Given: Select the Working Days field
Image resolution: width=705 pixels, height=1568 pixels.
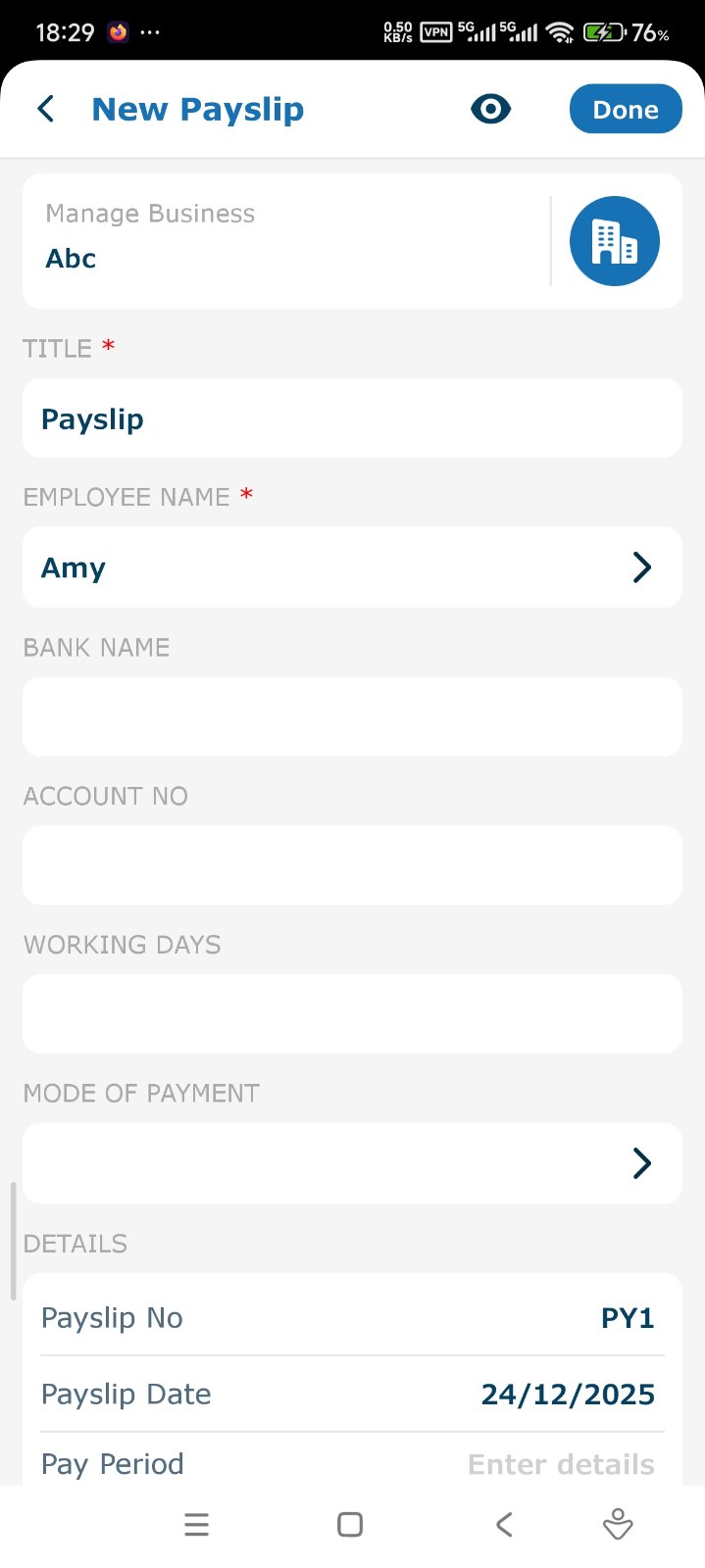Looking at the screenshot, I should [x=352, y=1013].
